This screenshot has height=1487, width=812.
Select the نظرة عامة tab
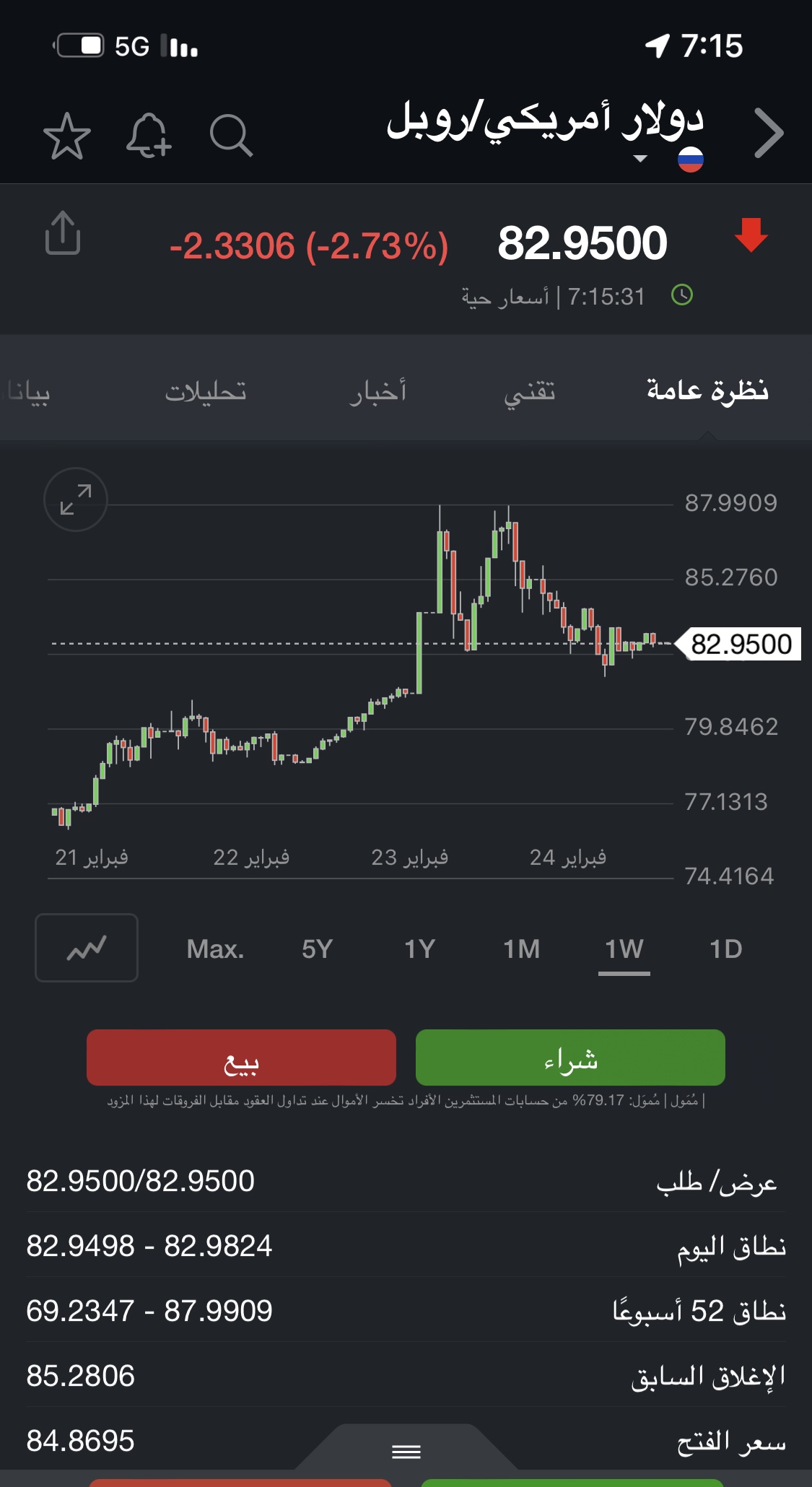click(x=707, y=391)
